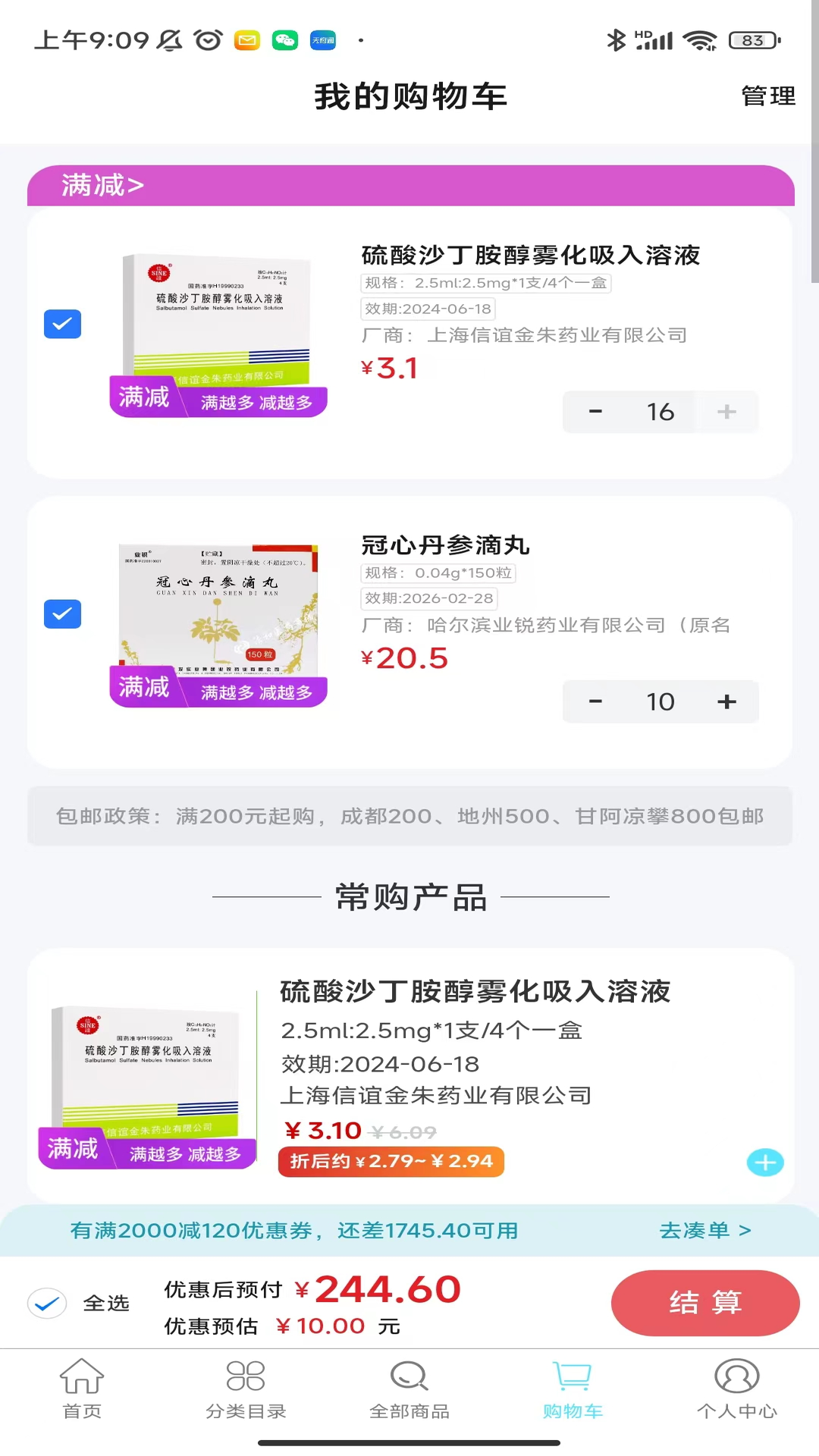The width and height of the screenshot is (819, 1456).
Task: Go to the 首页 tab
Action: tap(82, 1388)
